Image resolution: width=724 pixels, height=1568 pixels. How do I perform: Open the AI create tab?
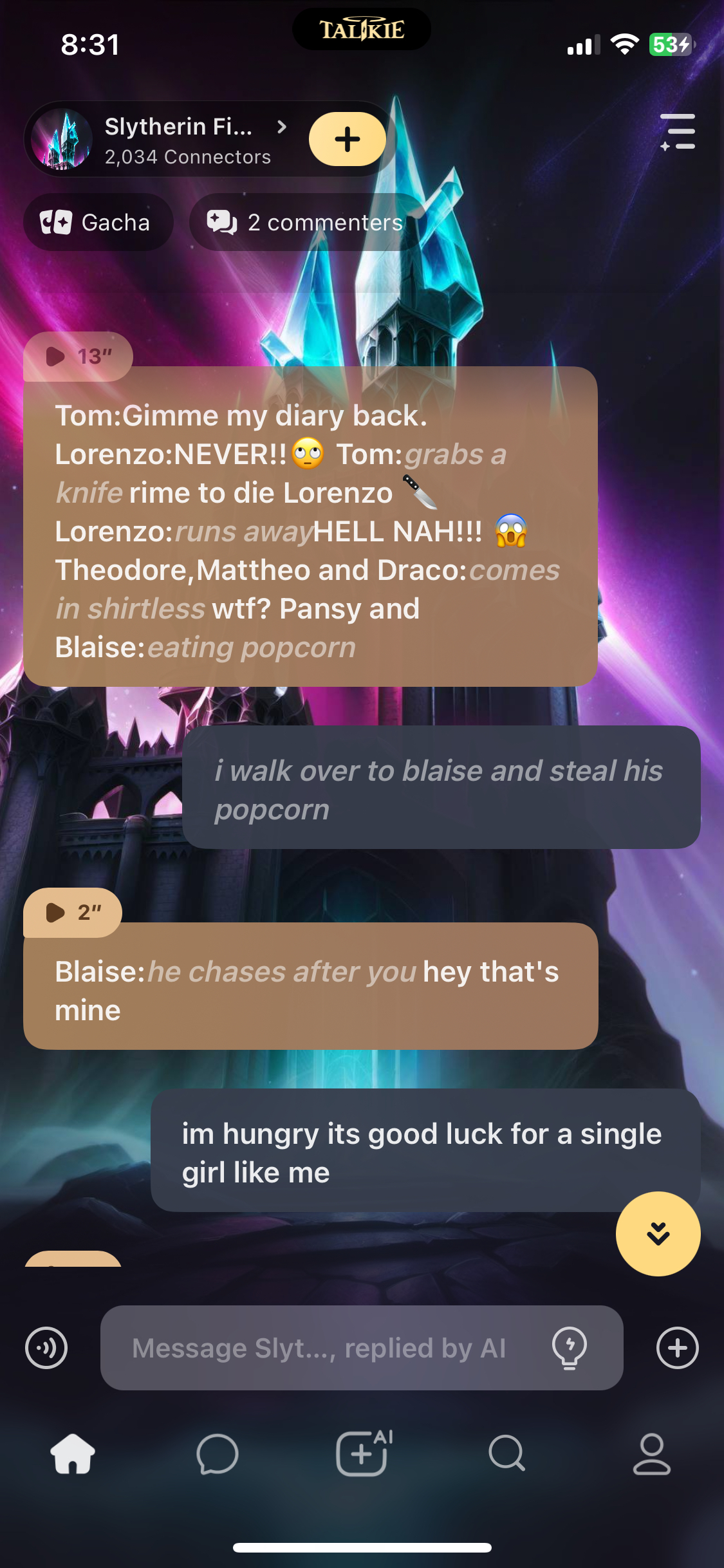click(363, 1453)
